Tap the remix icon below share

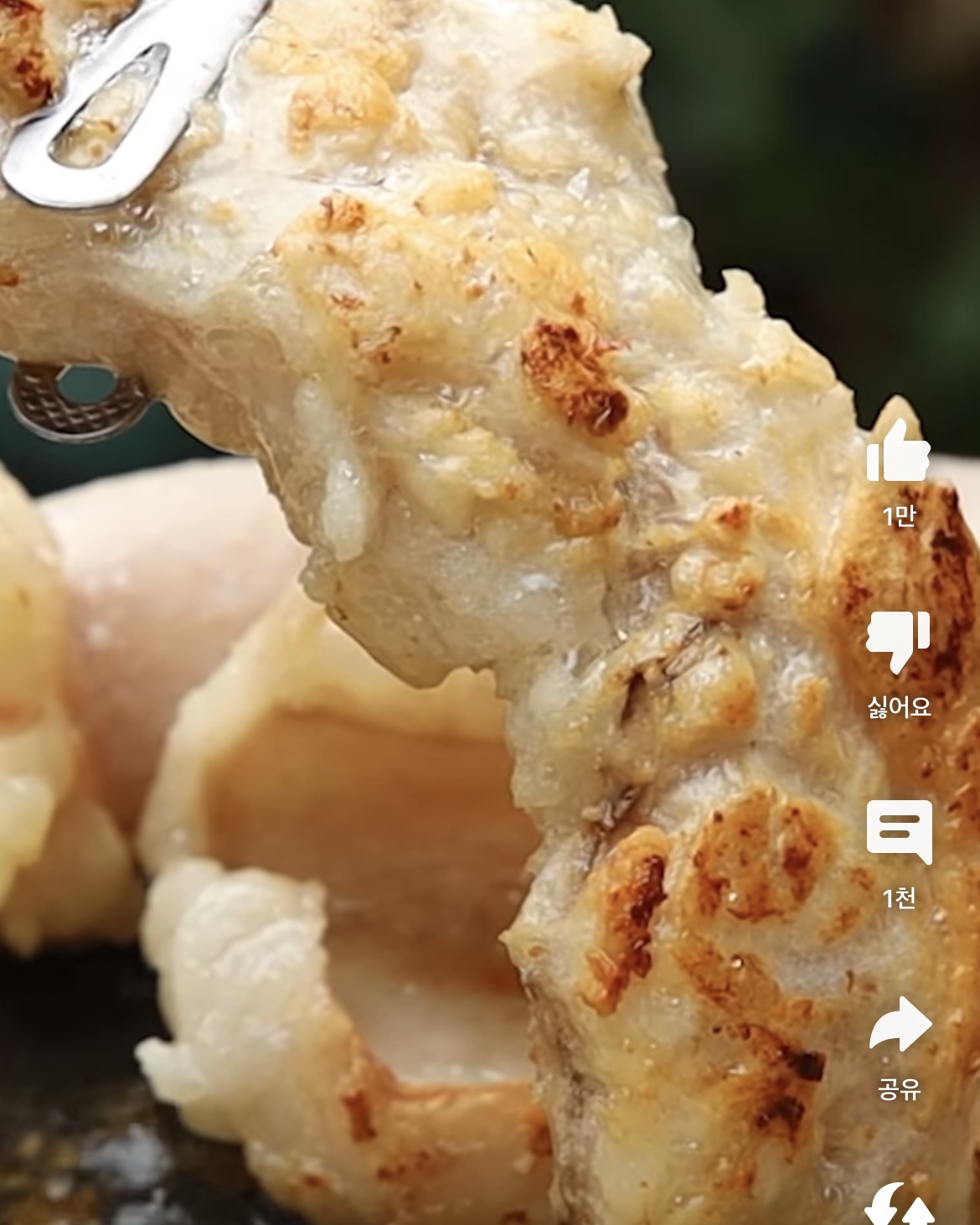tap(899, 1205)
